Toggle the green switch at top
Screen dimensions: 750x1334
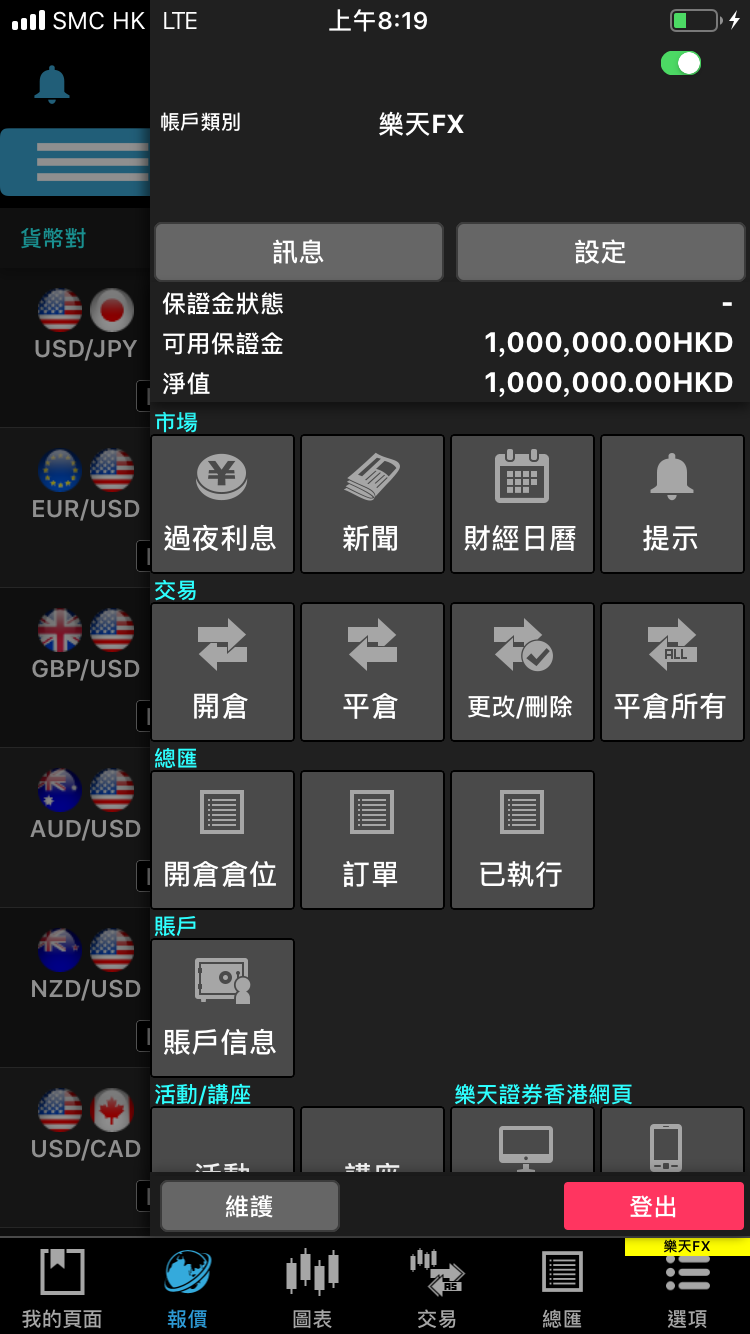point(681,63)
